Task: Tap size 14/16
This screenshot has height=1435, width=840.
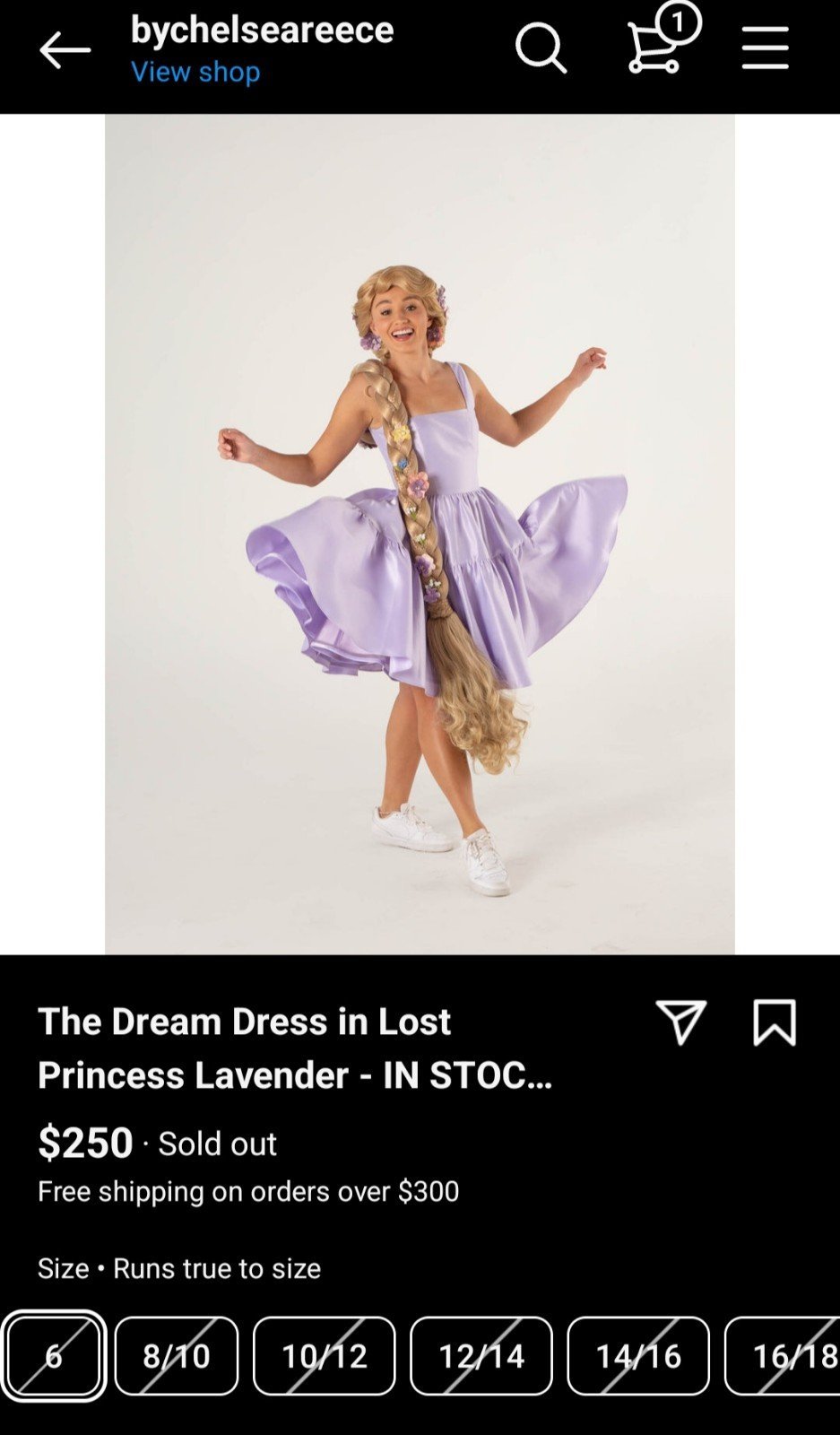Action: coord(638,1356)
